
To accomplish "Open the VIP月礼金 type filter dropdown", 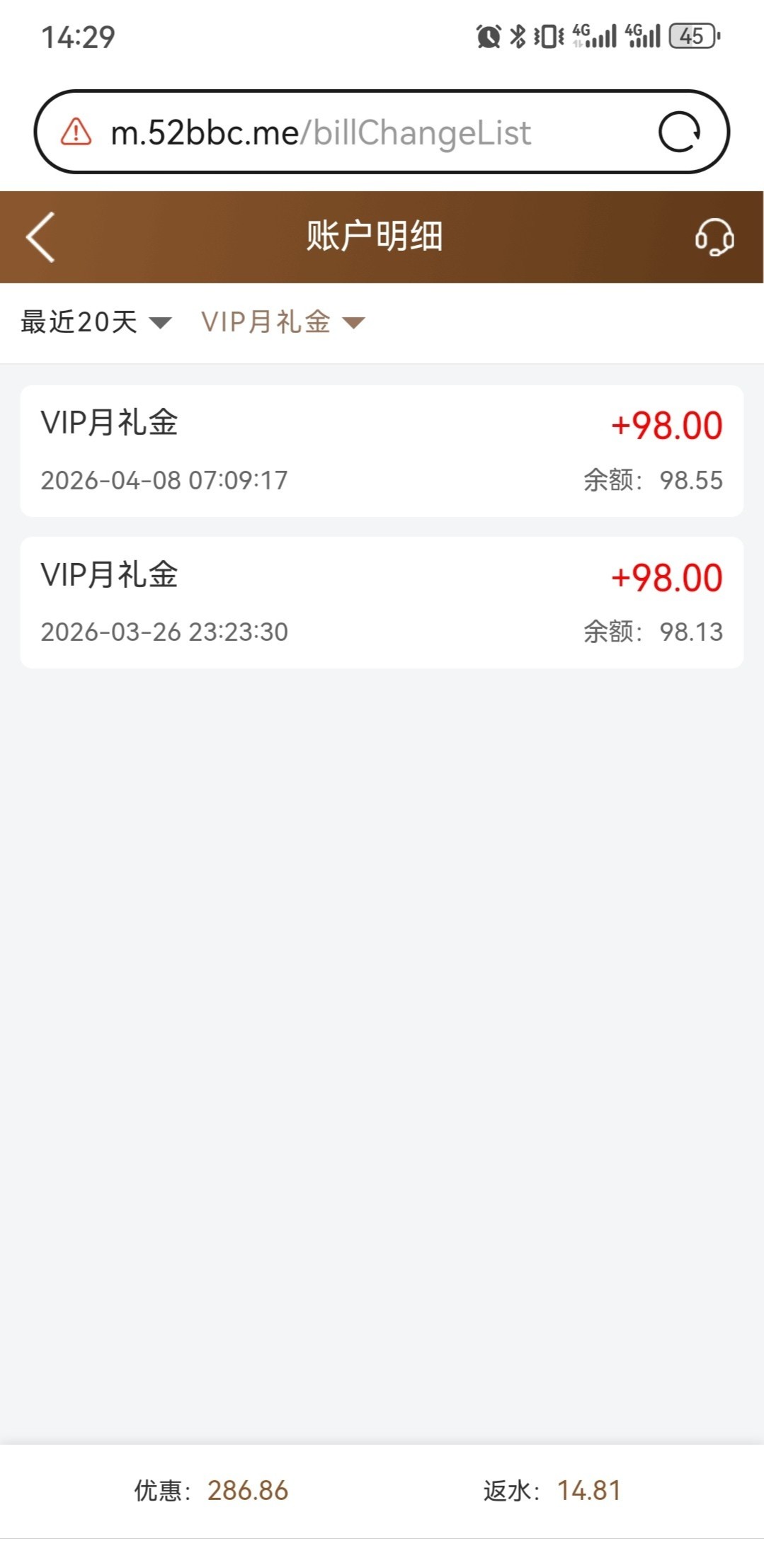I will pos(283,322).
